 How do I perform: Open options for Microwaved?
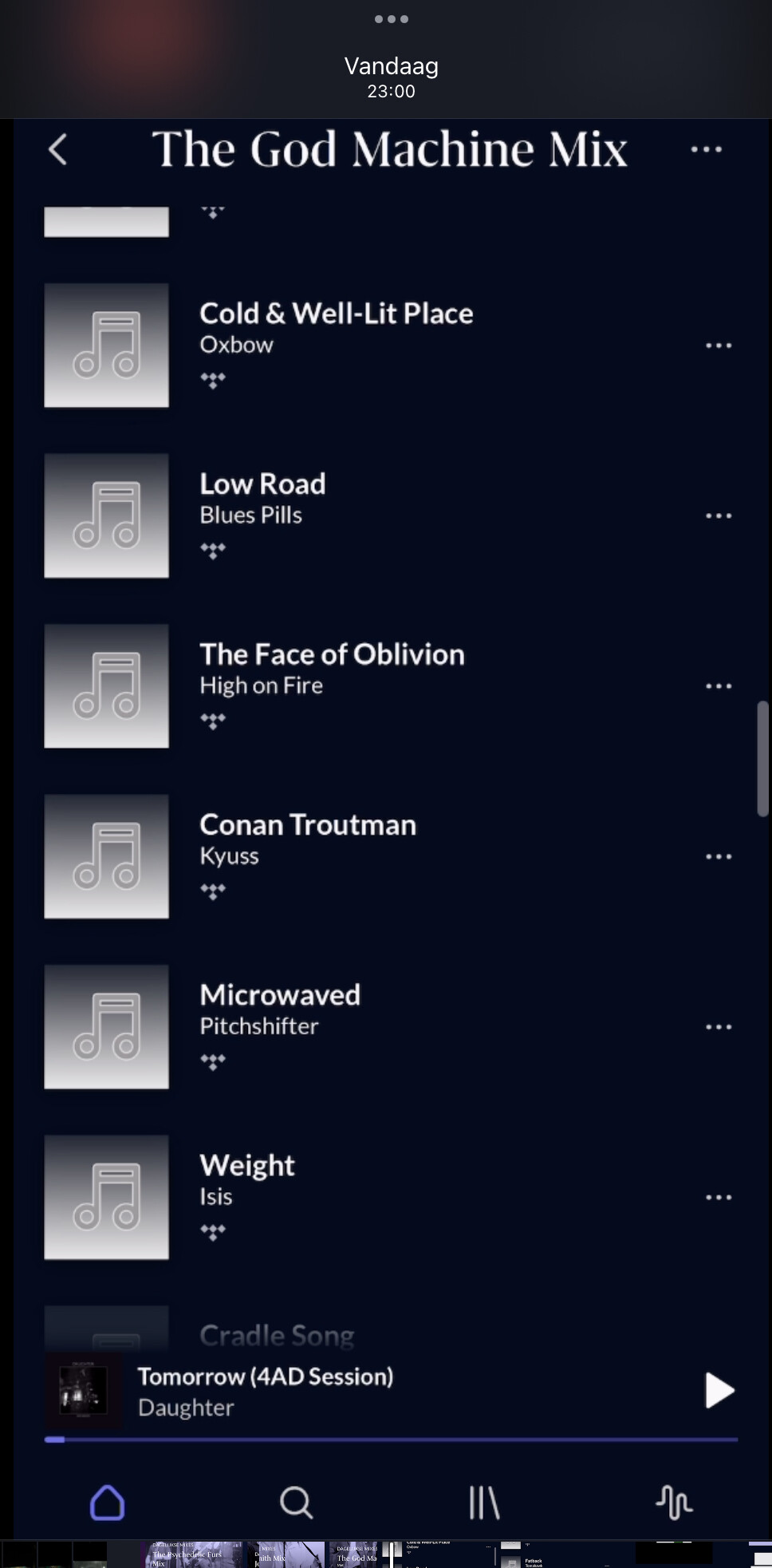point(719,1027)
